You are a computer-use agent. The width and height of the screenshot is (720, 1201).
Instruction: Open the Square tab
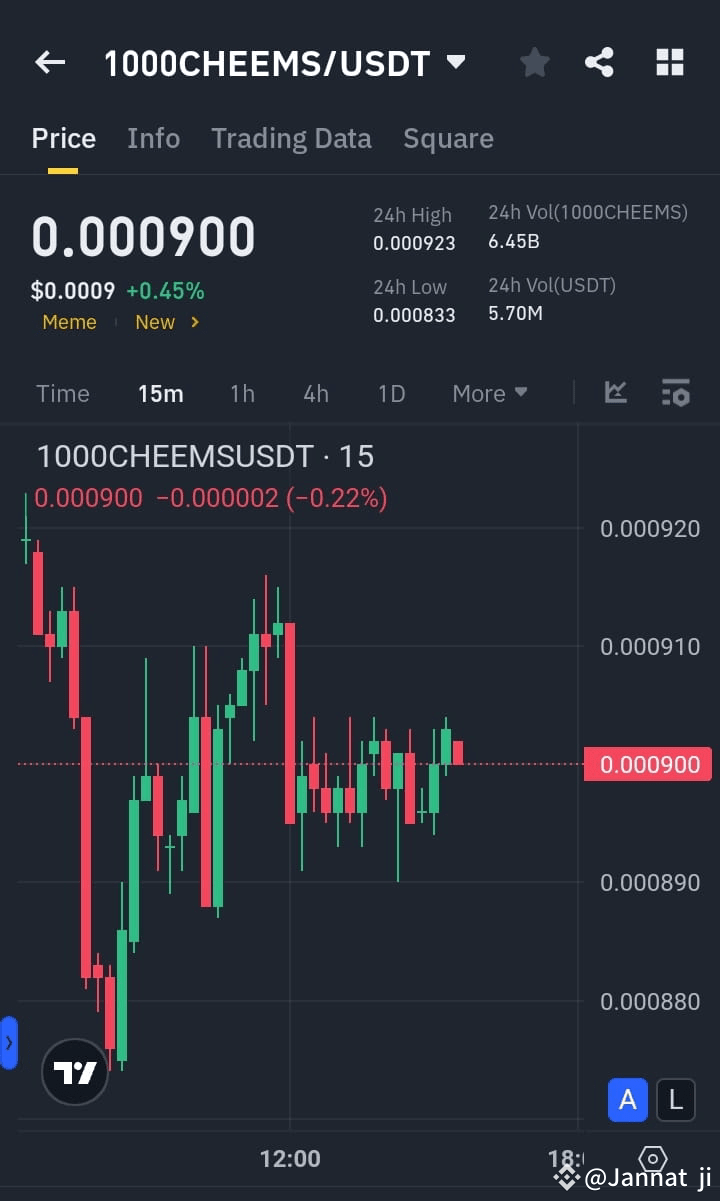tap(448, 138)
